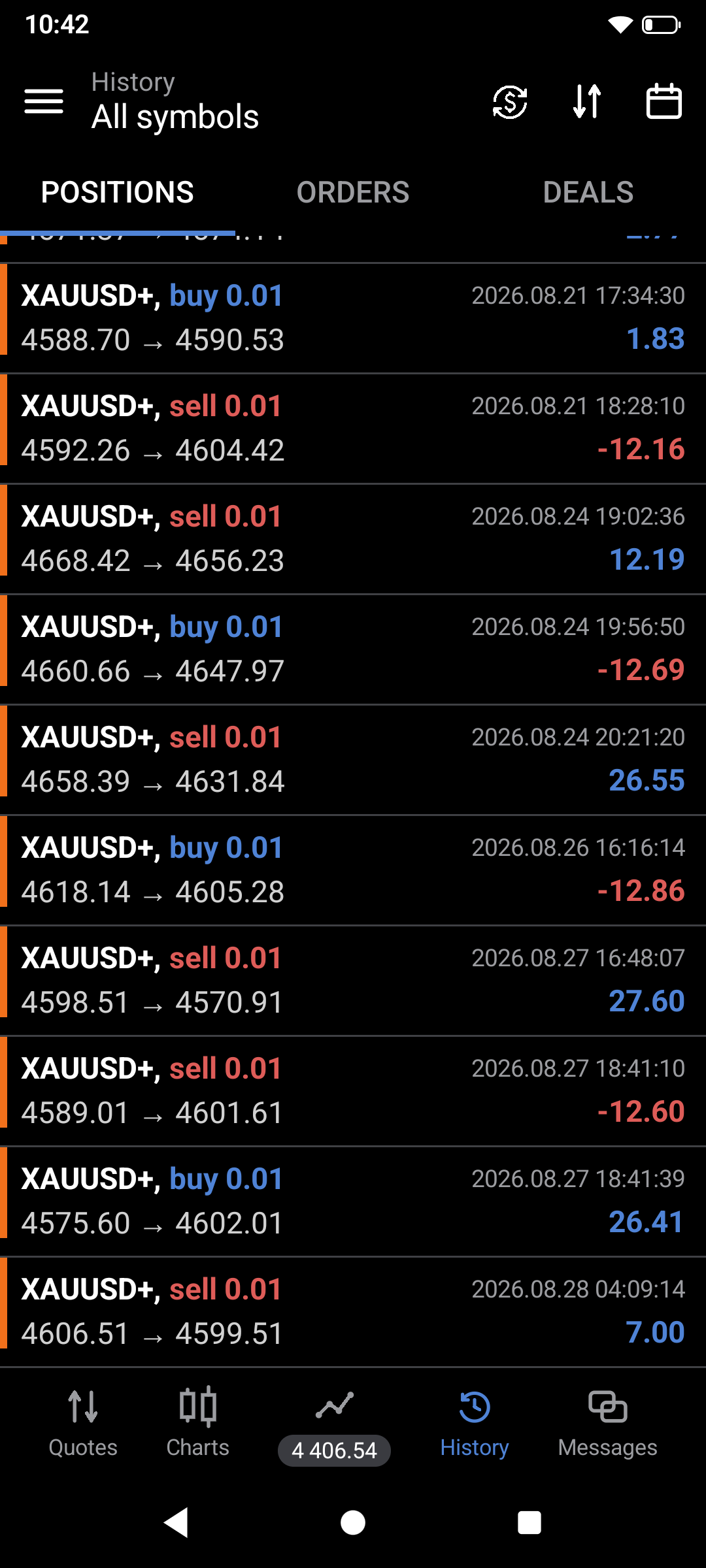Viewport: 706px width, 1568px height.
Task: Tap the currency symbol filter icon
Action: (510, 101)
